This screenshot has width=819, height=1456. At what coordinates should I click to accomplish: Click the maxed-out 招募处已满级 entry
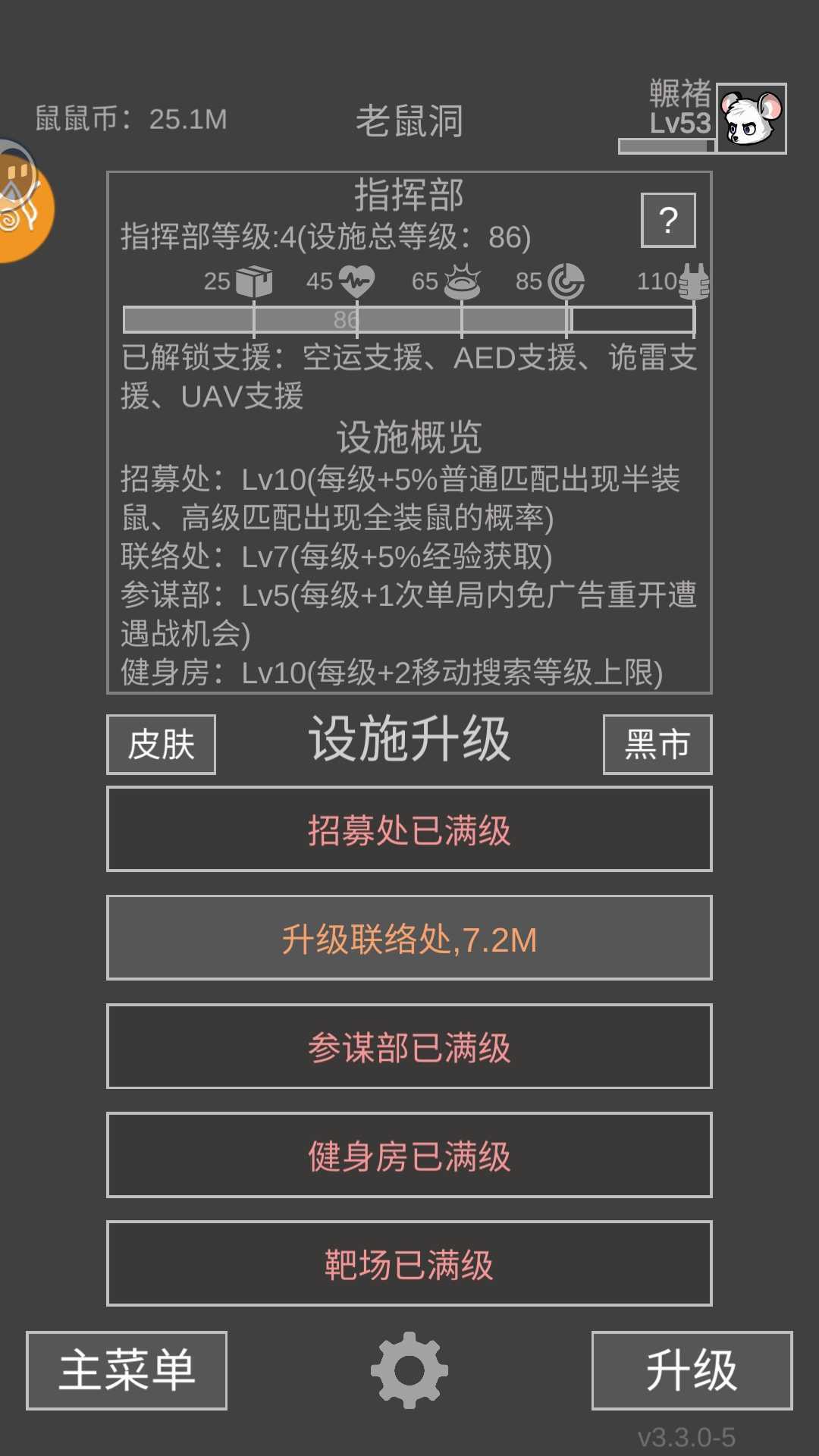[x=409, y=830]
